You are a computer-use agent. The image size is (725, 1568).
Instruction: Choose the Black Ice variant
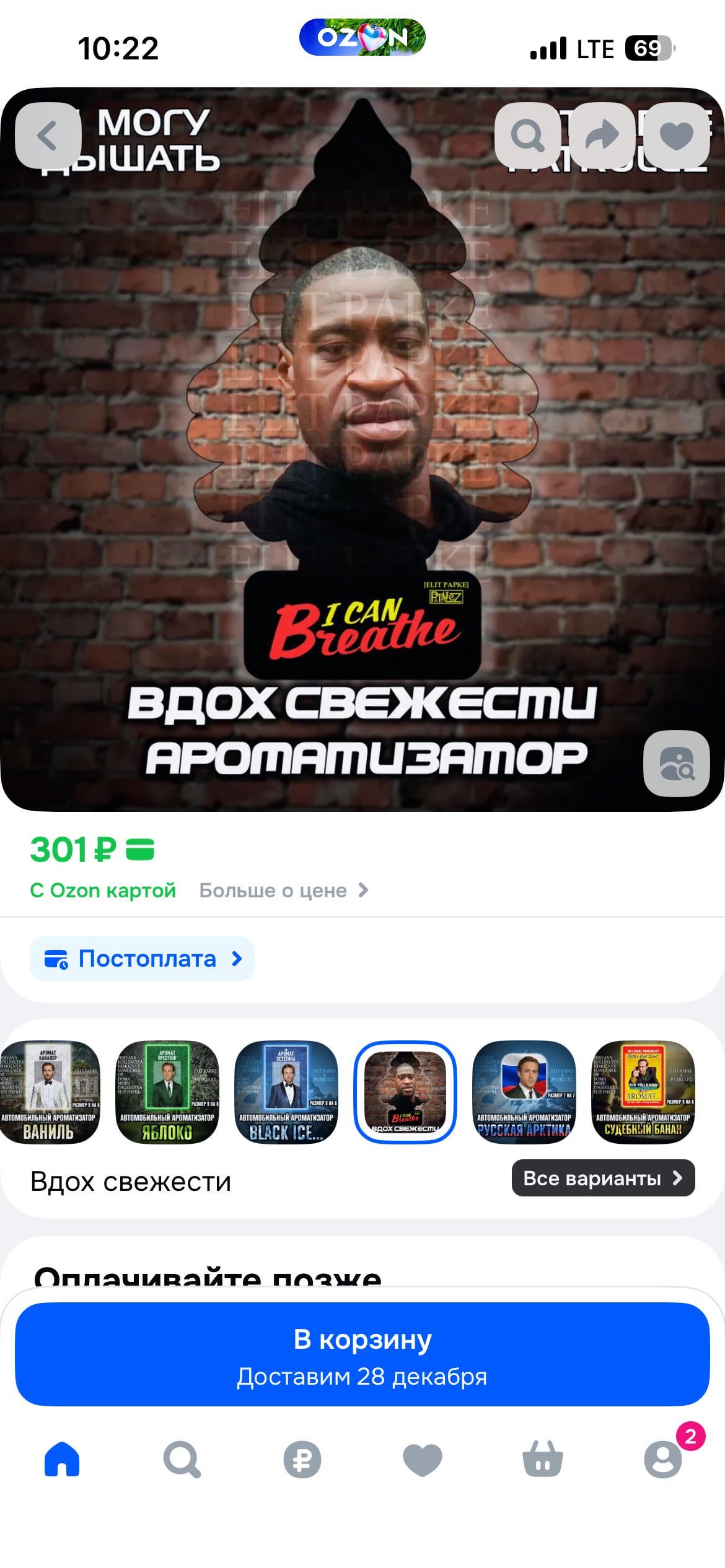(x=286, y=1092)
